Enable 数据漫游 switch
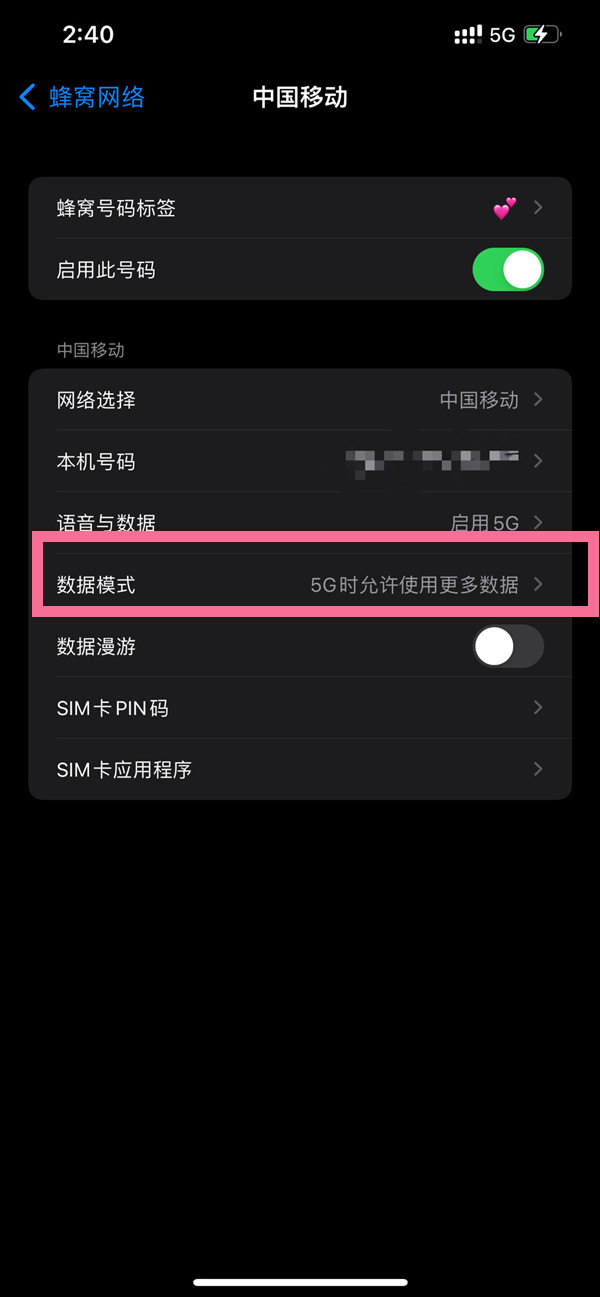600x1297 pixels. (507, 647)
